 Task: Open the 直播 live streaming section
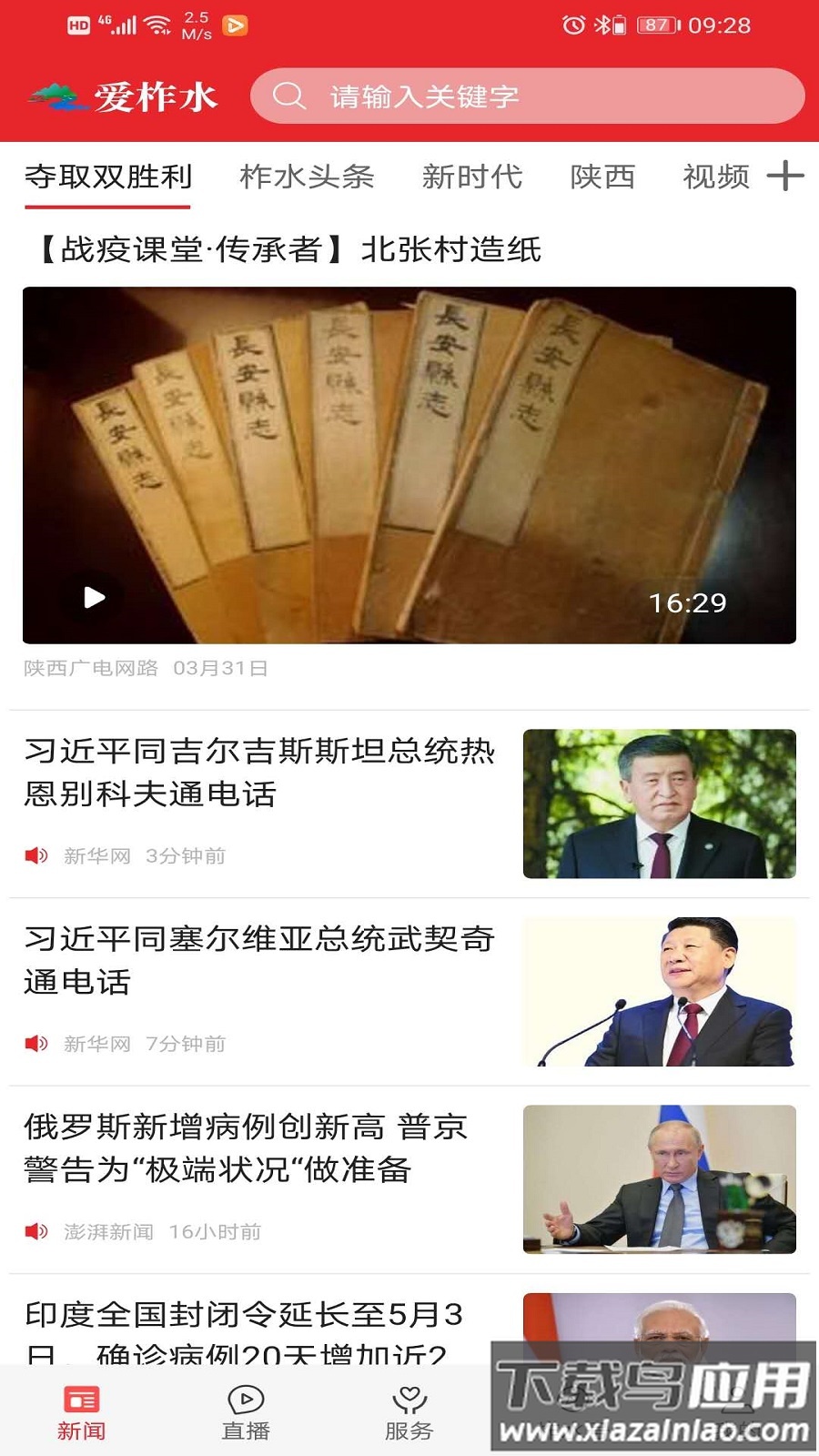(x=246, y=1406)
